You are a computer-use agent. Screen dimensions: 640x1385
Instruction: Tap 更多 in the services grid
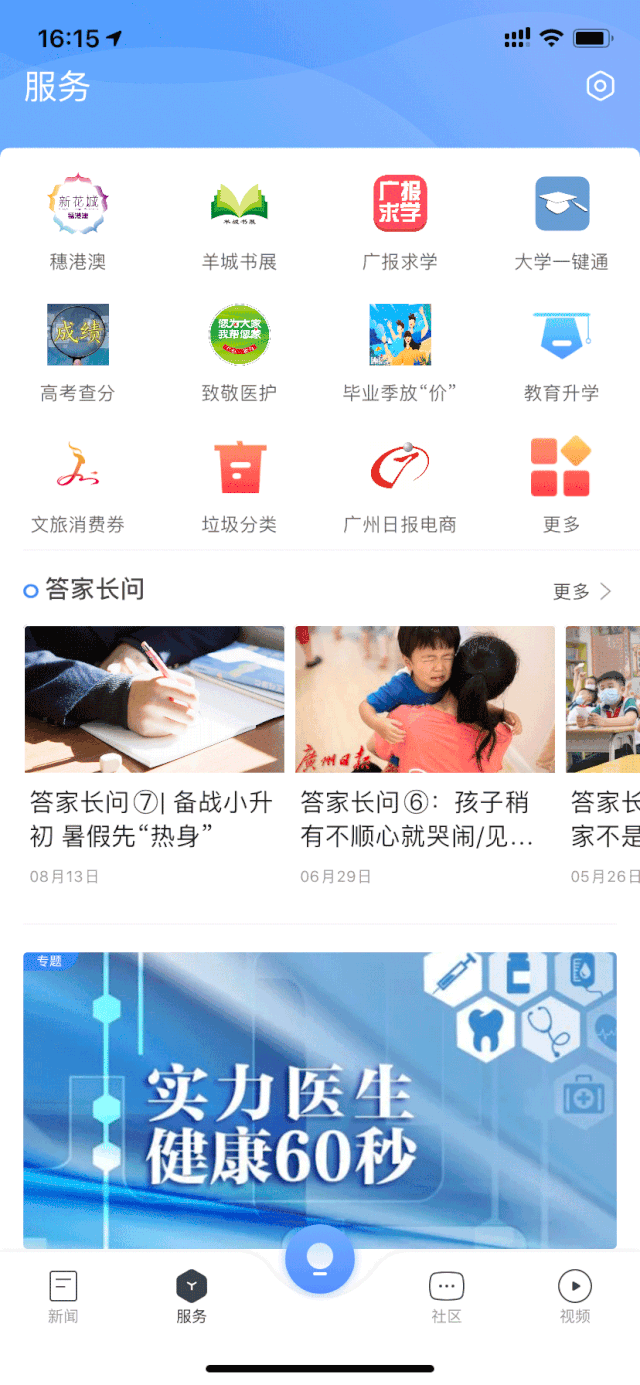pos(561,483)
